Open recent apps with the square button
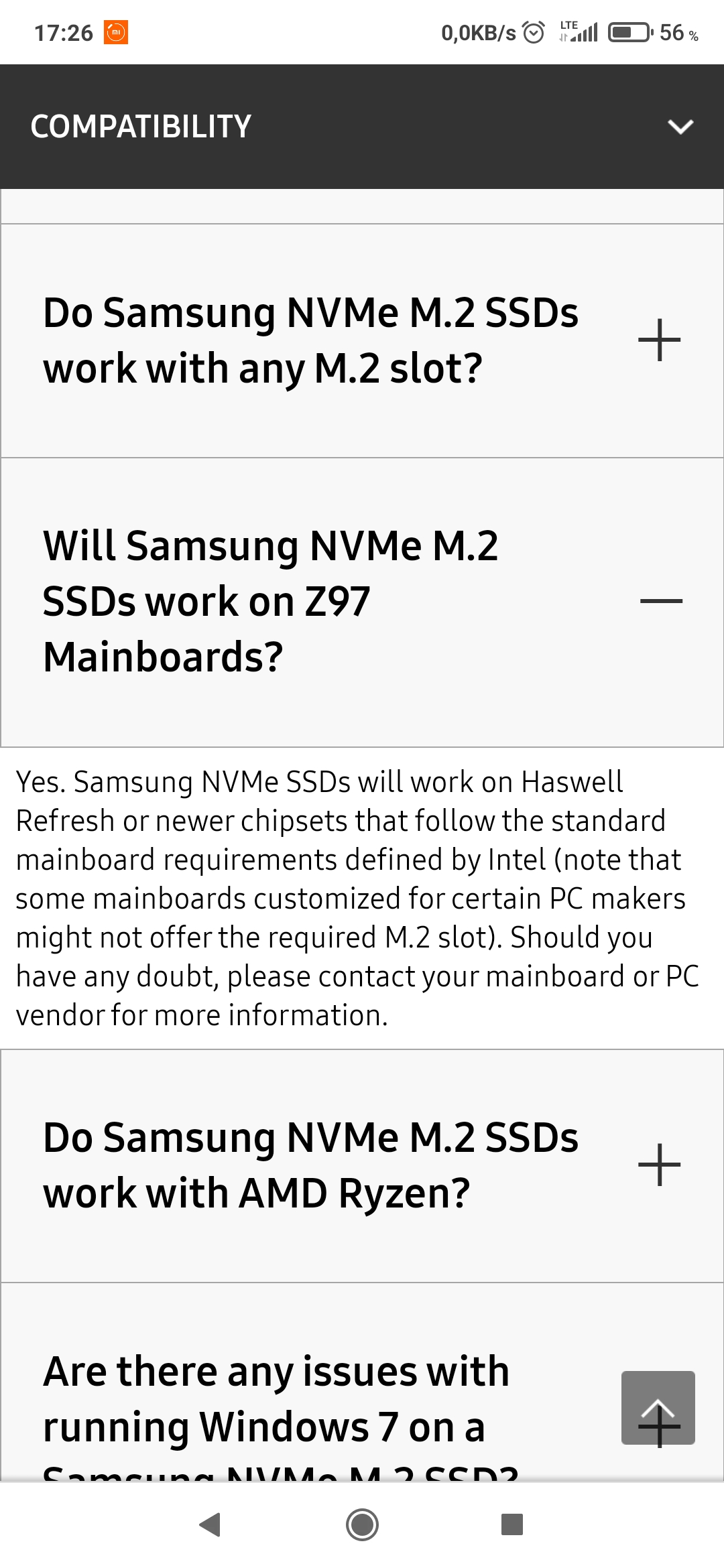This screenshot has height=1568, width=724. (511, 1524)
